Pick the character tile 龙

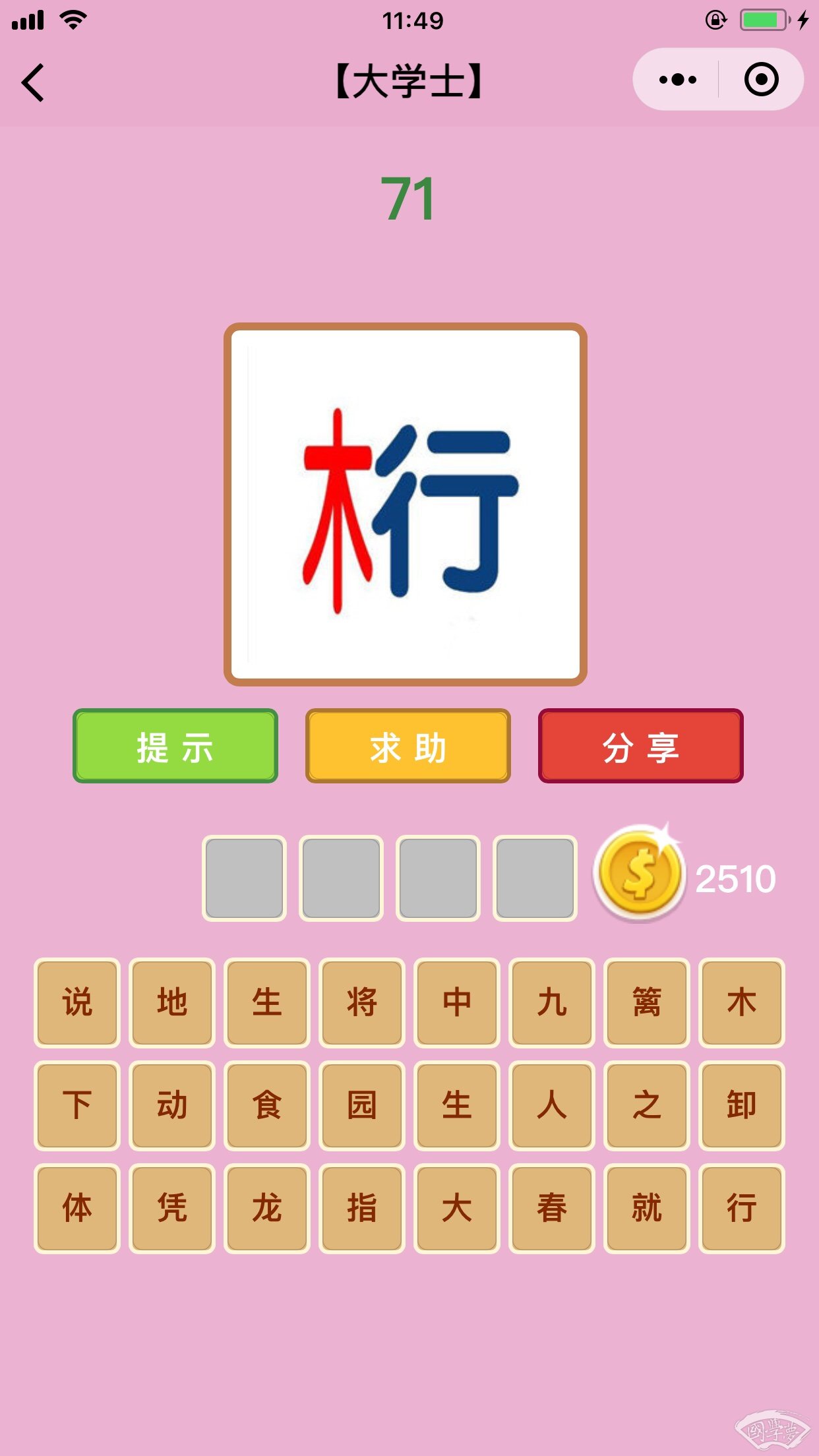tap(267, 1208)
